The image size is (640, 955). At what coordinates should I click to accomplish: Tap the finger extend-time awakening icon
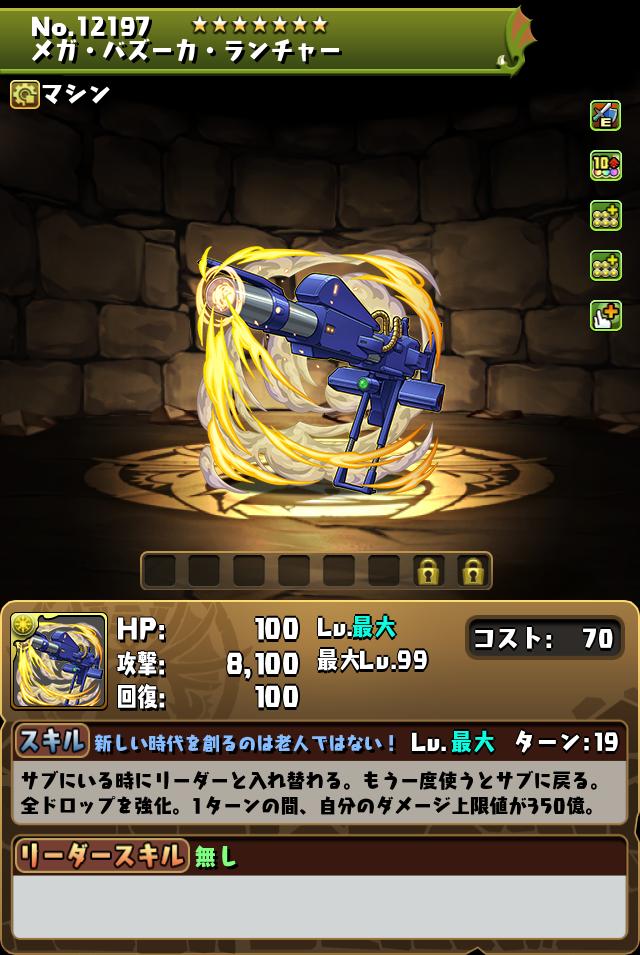pos(605,316)
